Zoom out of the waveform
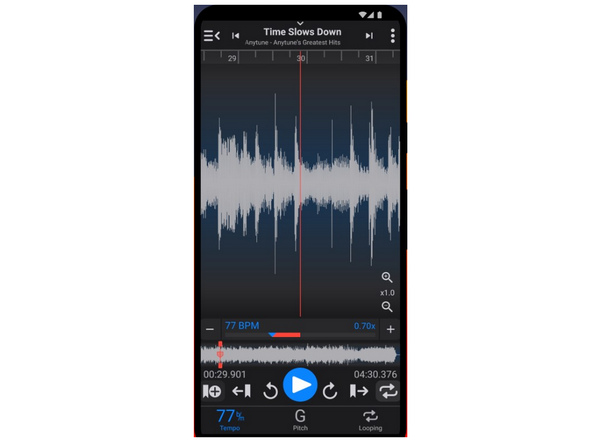This screenshot has width=600, height=442. 387,307
